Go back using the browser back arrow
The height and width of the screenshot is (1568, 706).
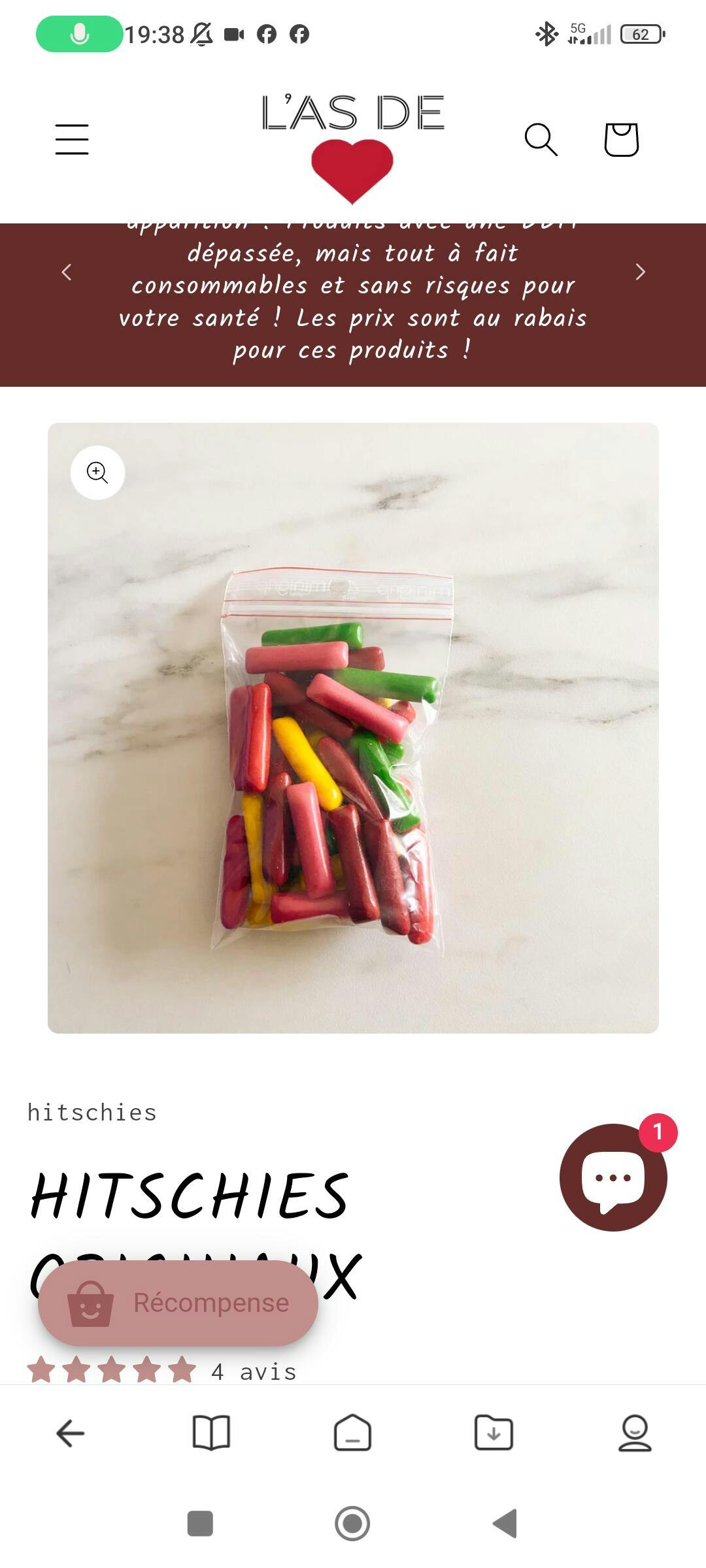[x=71, y=1433]
